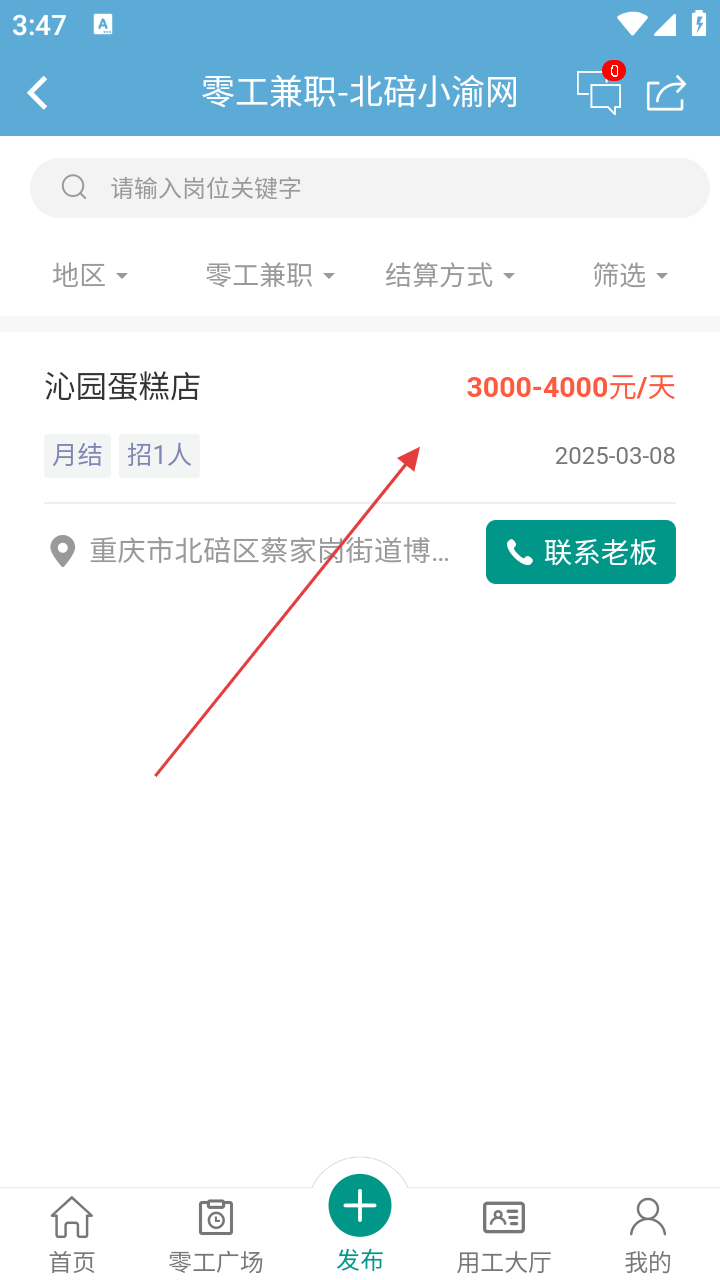Expand the 地区 filter dropdown
The image size is (720, 1280).
pyautogui.click(x=90, y=275)
